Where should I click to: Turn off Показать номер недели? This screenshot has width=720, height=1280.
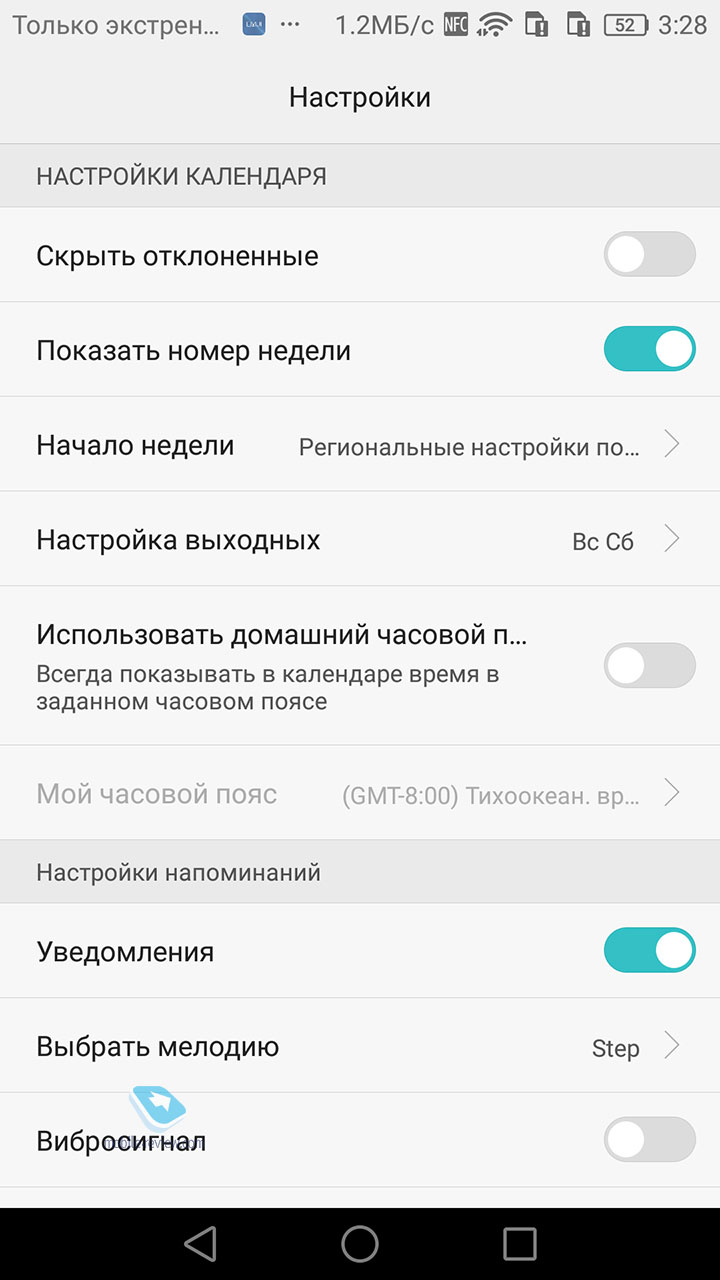(649, 349)
